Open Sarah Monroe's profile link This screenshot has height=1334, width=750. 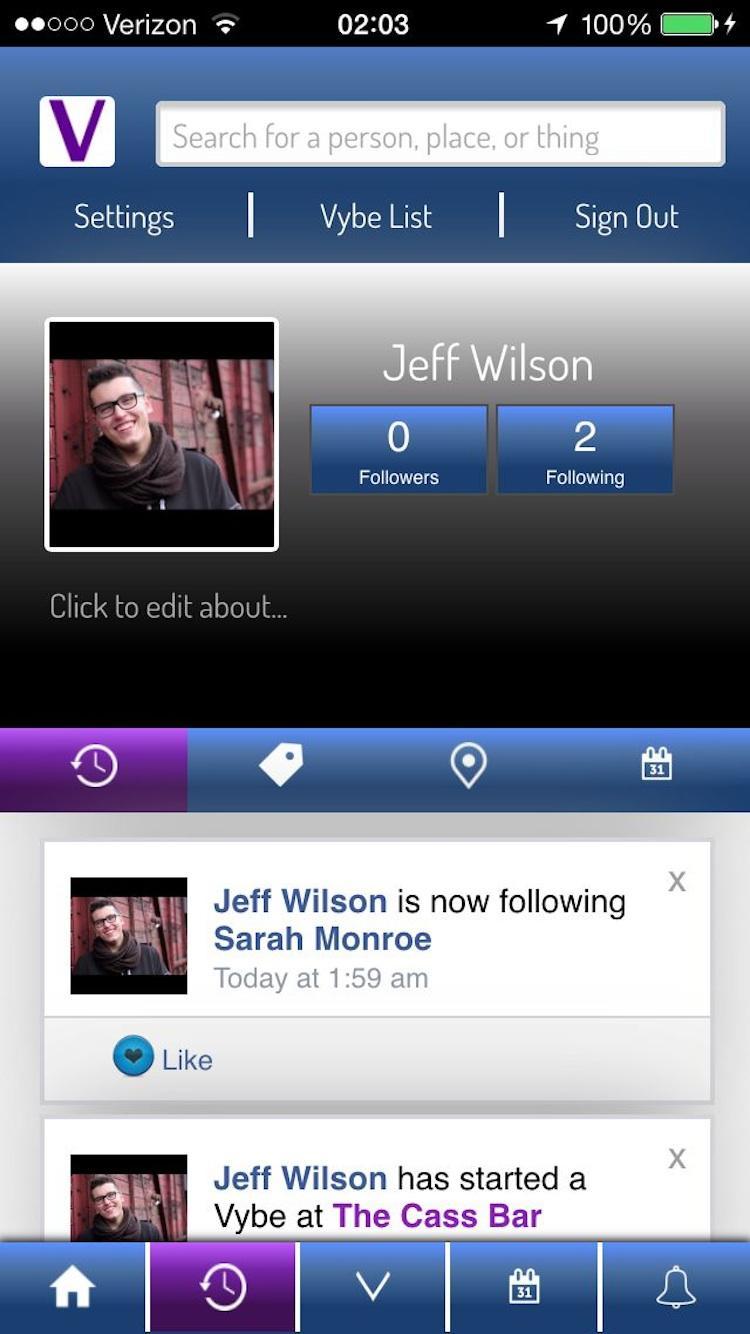click(x=322, y=939)
